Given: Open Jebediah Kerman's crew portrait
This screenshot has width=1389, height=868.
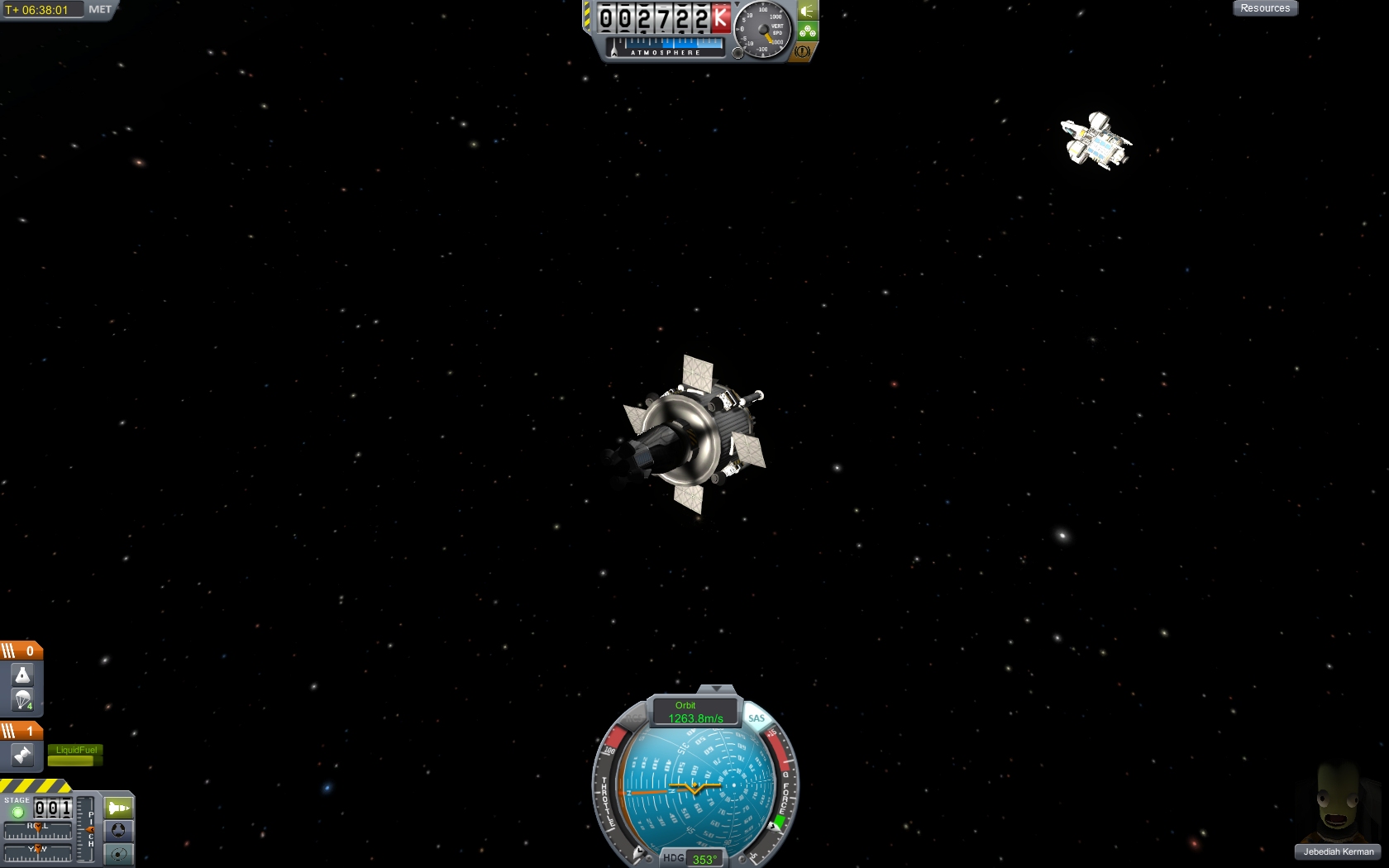Looking at the screenshot, I should [x=1338, y=806].
